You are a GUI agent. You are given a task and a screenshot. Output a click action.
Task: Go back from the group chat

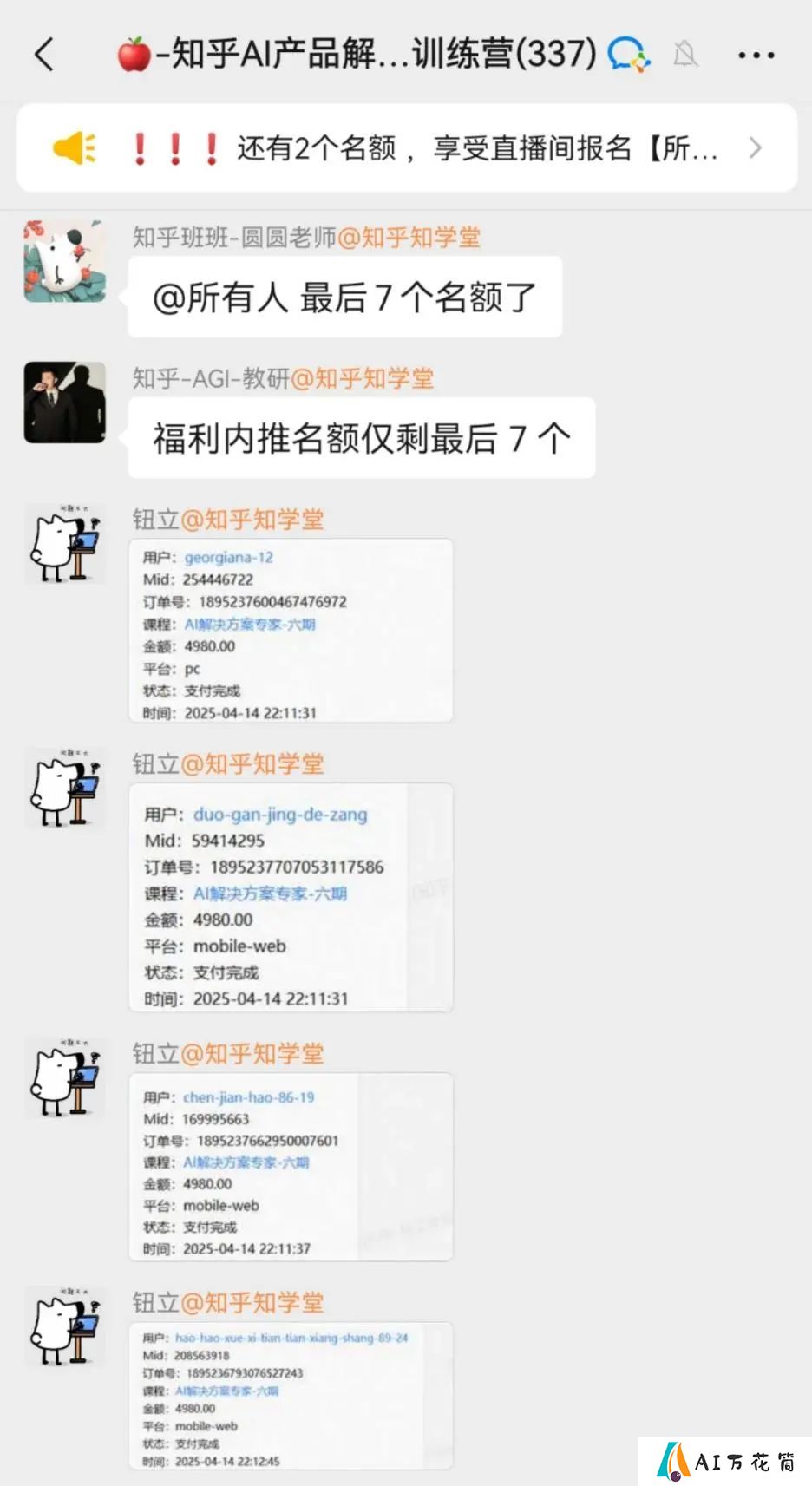[45, 54]
